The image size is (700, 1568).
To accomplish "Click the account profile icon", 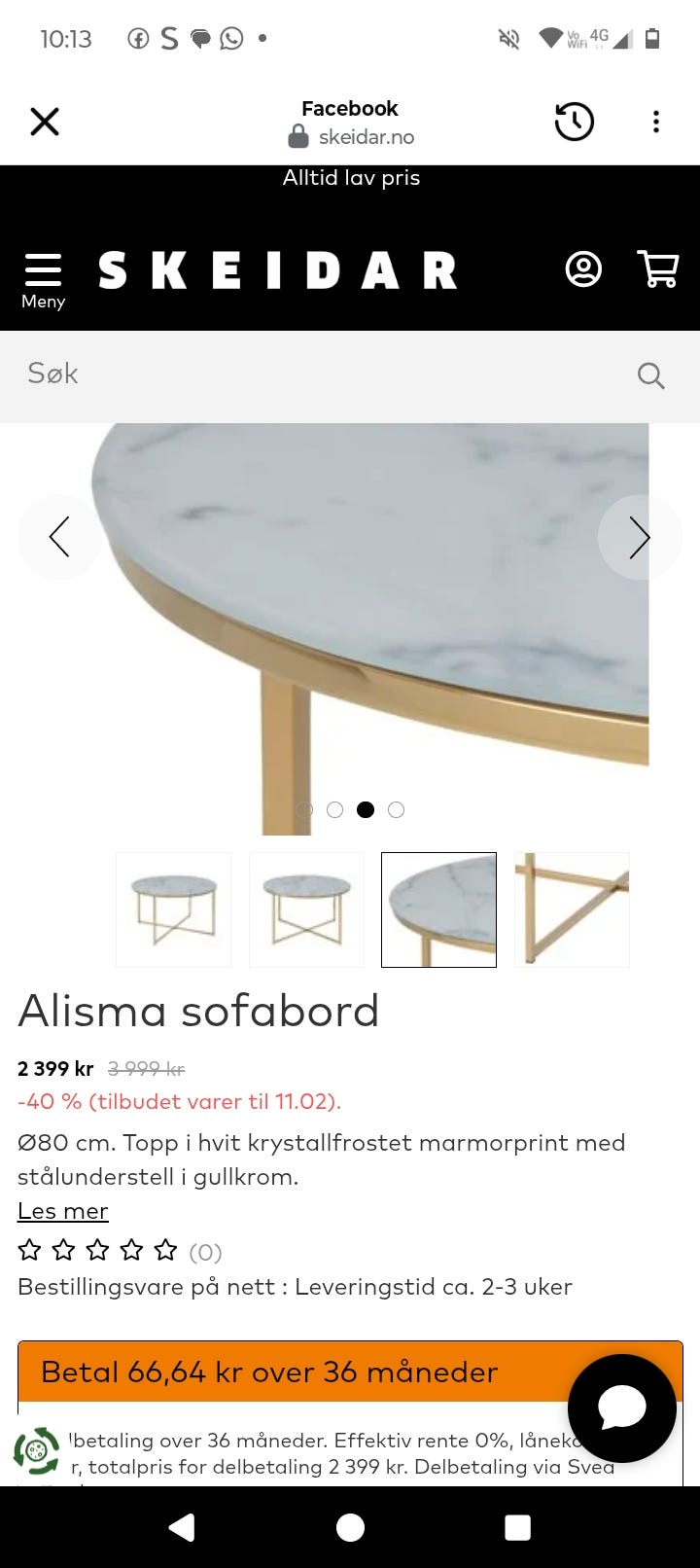I will (x=583, y=269).
